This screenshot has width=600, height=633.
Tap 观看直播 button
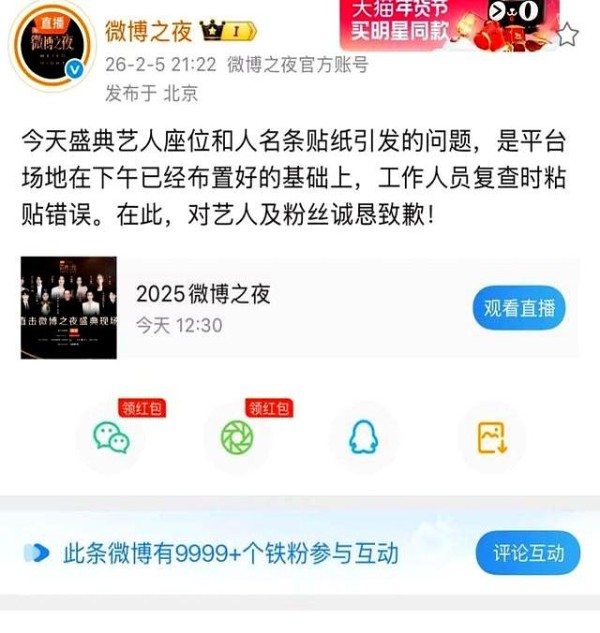pos(519,308)
